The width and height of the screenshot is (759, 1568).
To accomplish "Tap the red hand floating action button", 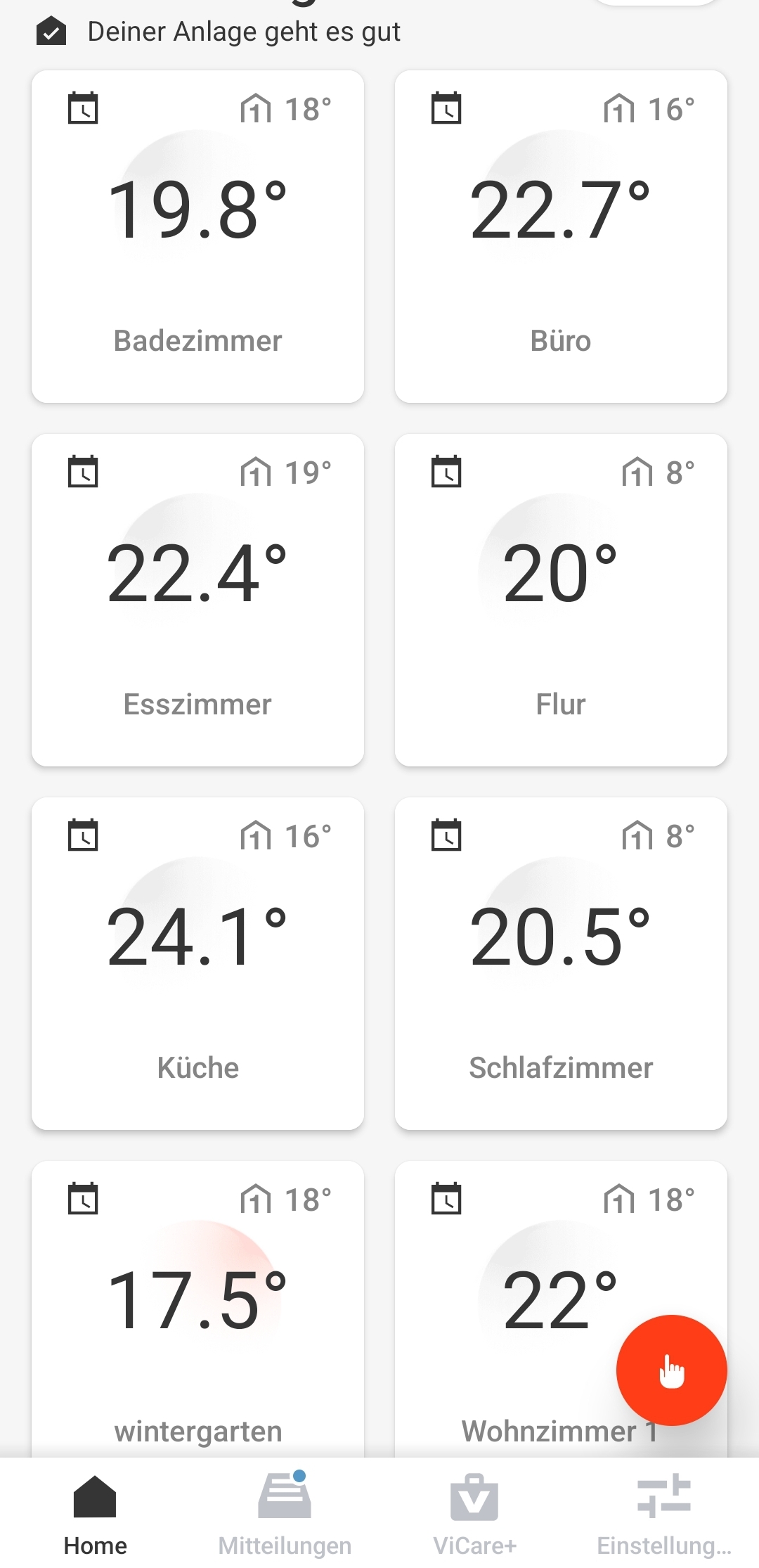I will tap(671, 1370).
